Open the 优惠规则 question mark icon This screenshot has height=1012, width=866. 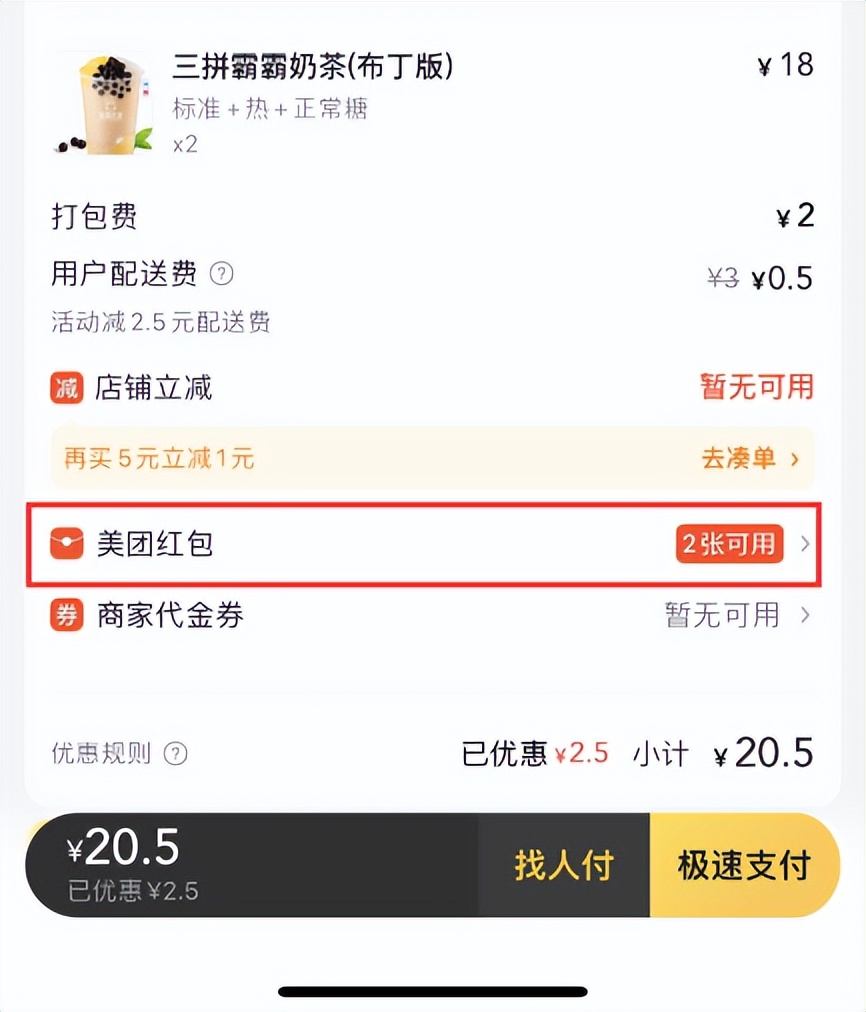coord(178,754)
